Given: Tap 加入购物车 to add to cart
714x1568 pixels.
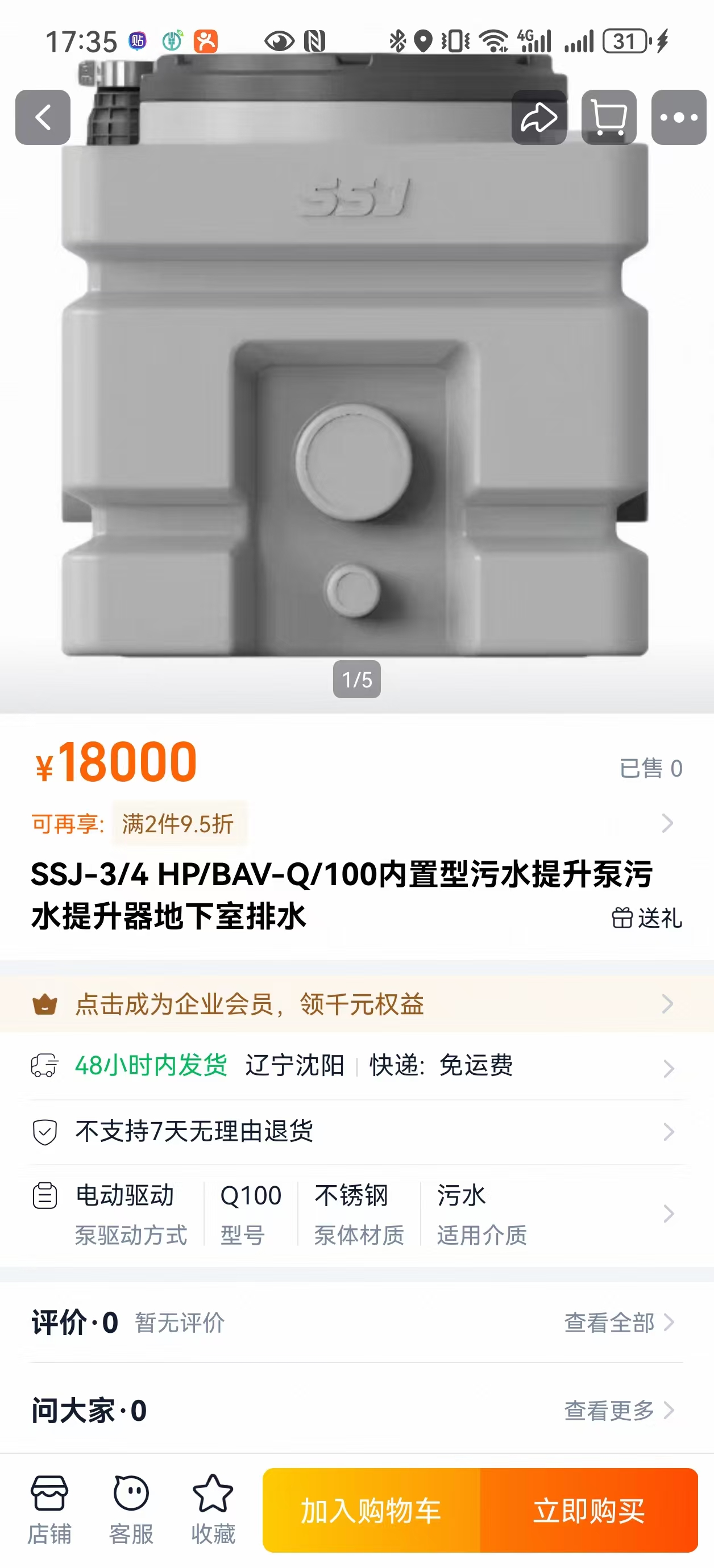Looking at the screenshot, I should pyautogui.click(x=372, y=1510).
